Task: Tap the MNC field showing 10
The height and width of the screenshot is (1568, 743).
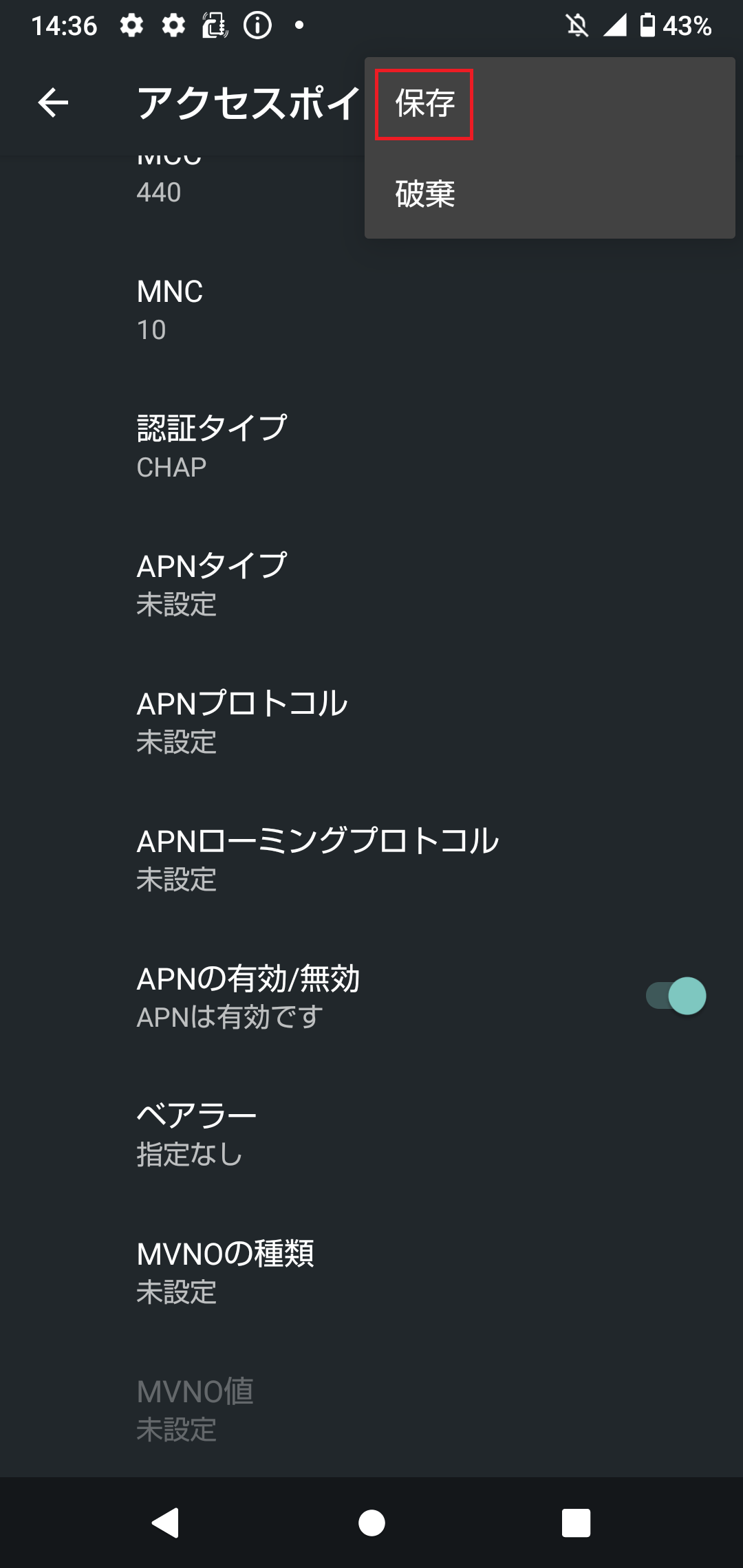Action: click(x=275, y=309)
